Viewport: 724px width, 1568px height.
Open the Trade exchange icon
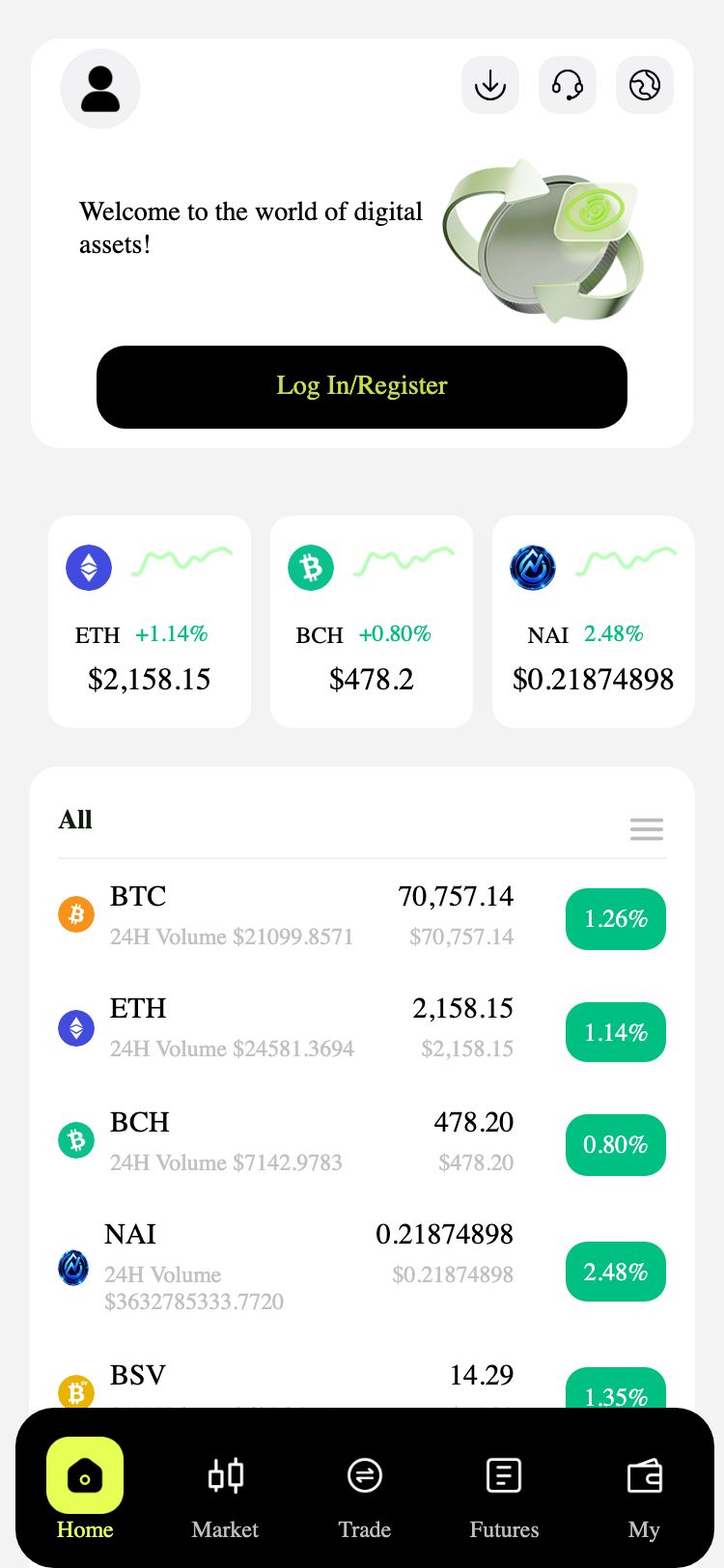click(x=365, y=1475)
